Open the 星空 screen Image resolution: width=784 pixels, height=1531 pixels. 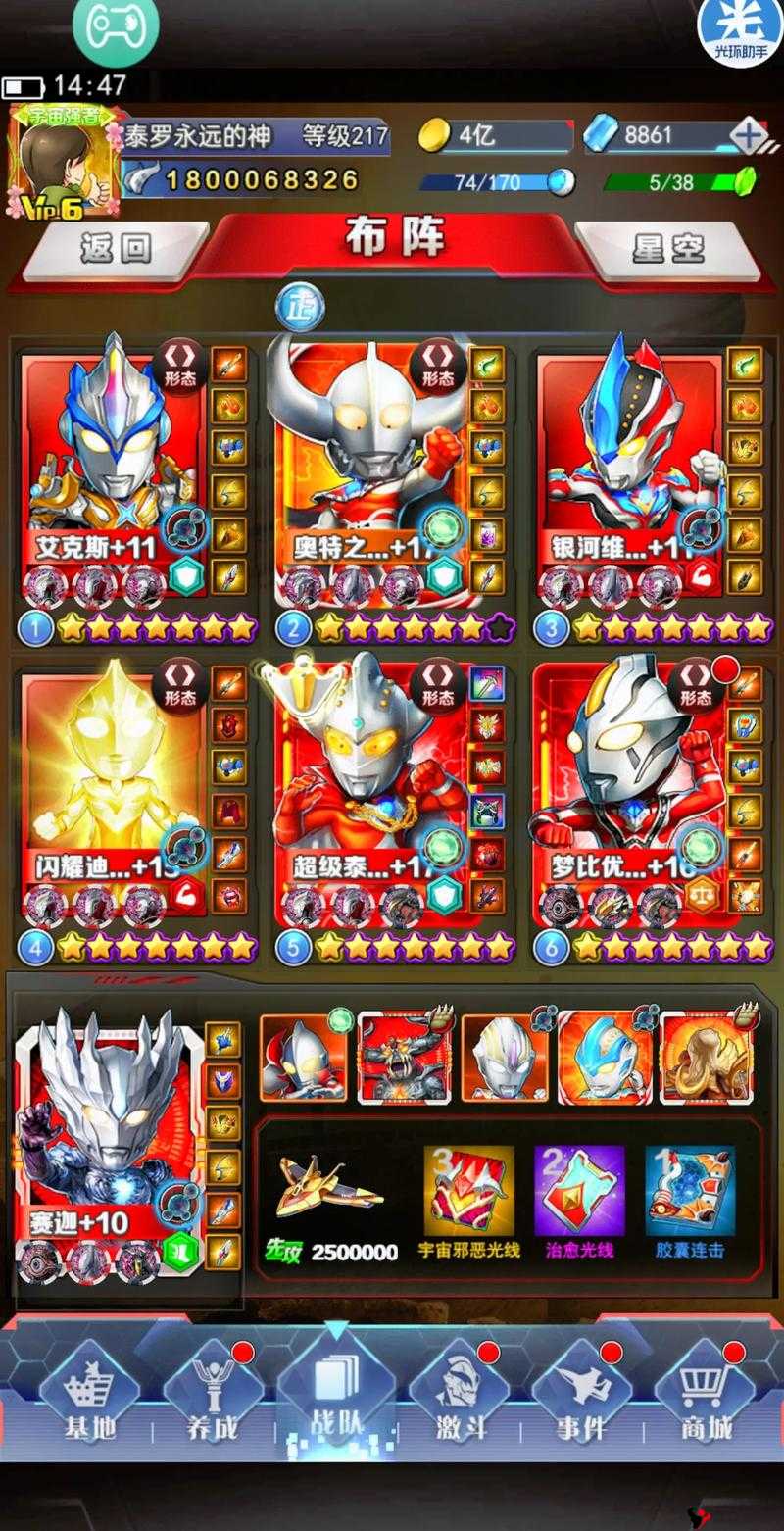(x=668, y=248)
